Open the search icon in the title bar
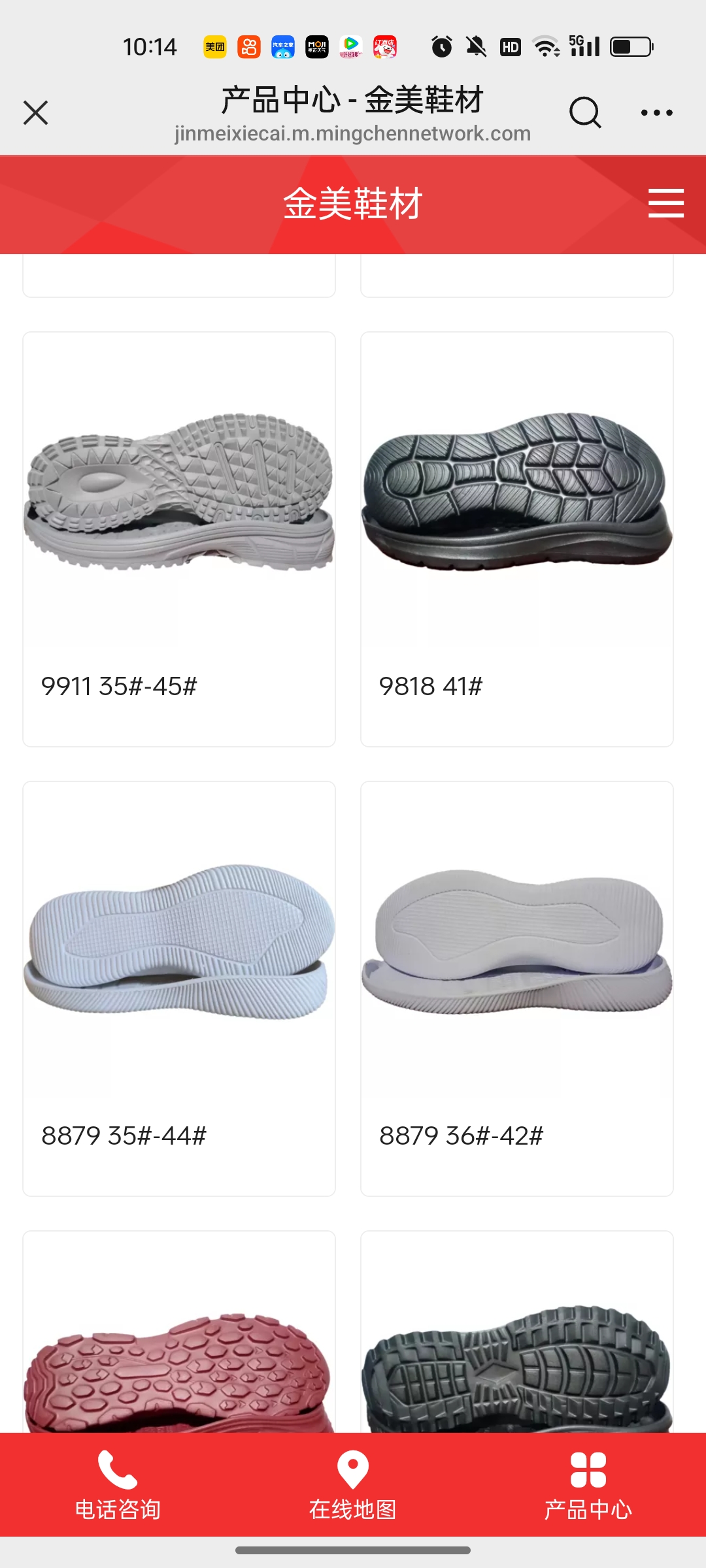Image resolution: width=706 pixels, height=1568 pixels. [x=584, y=112]
